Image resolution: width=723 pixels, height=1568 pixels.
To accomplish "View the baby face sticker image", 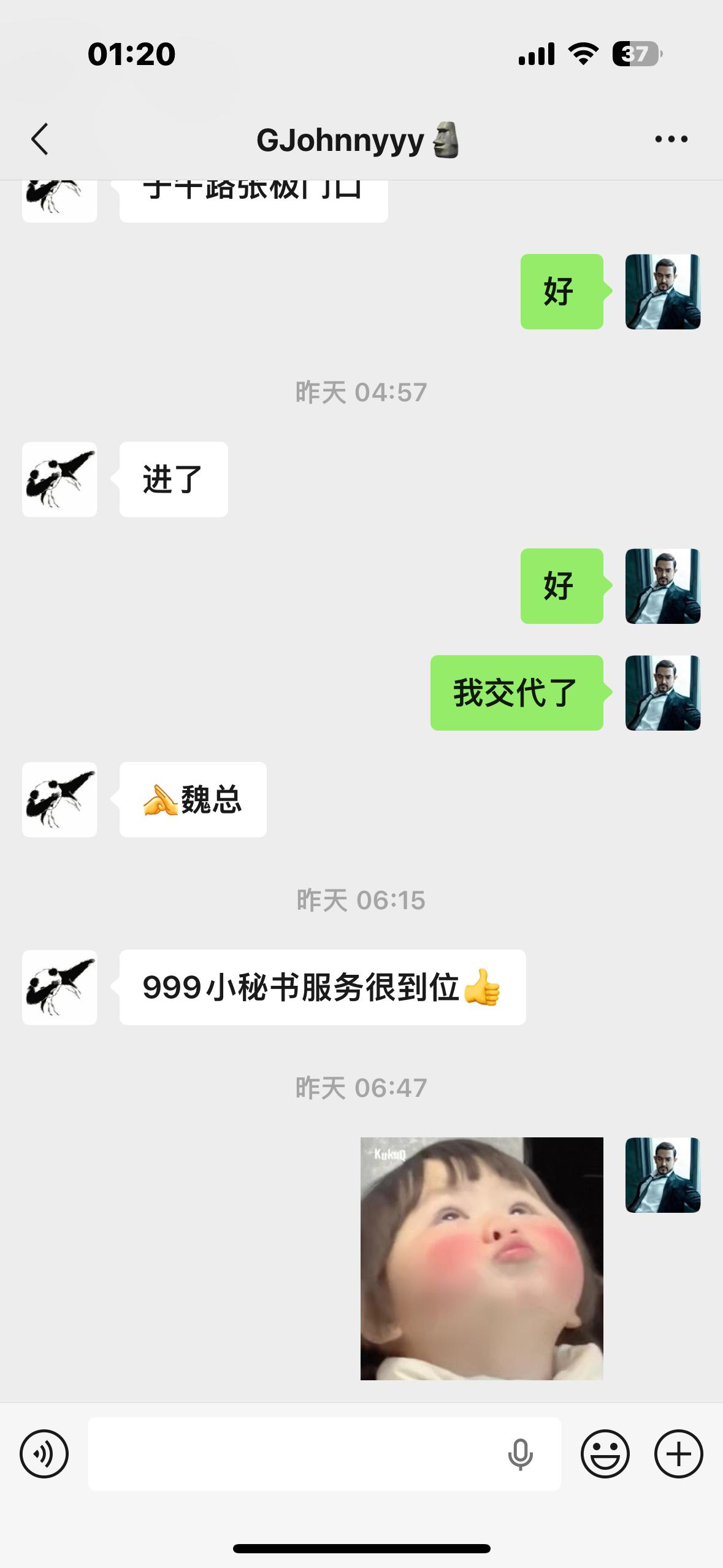I will (x=481, y=1258).
